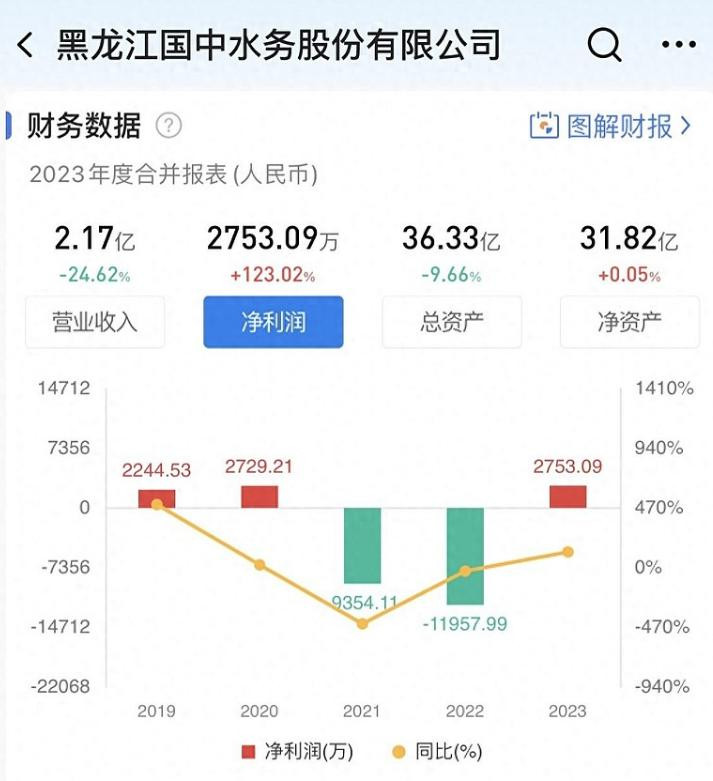Select the 净利润 tab
713x781 pixels.
click(x=273, y=322)
